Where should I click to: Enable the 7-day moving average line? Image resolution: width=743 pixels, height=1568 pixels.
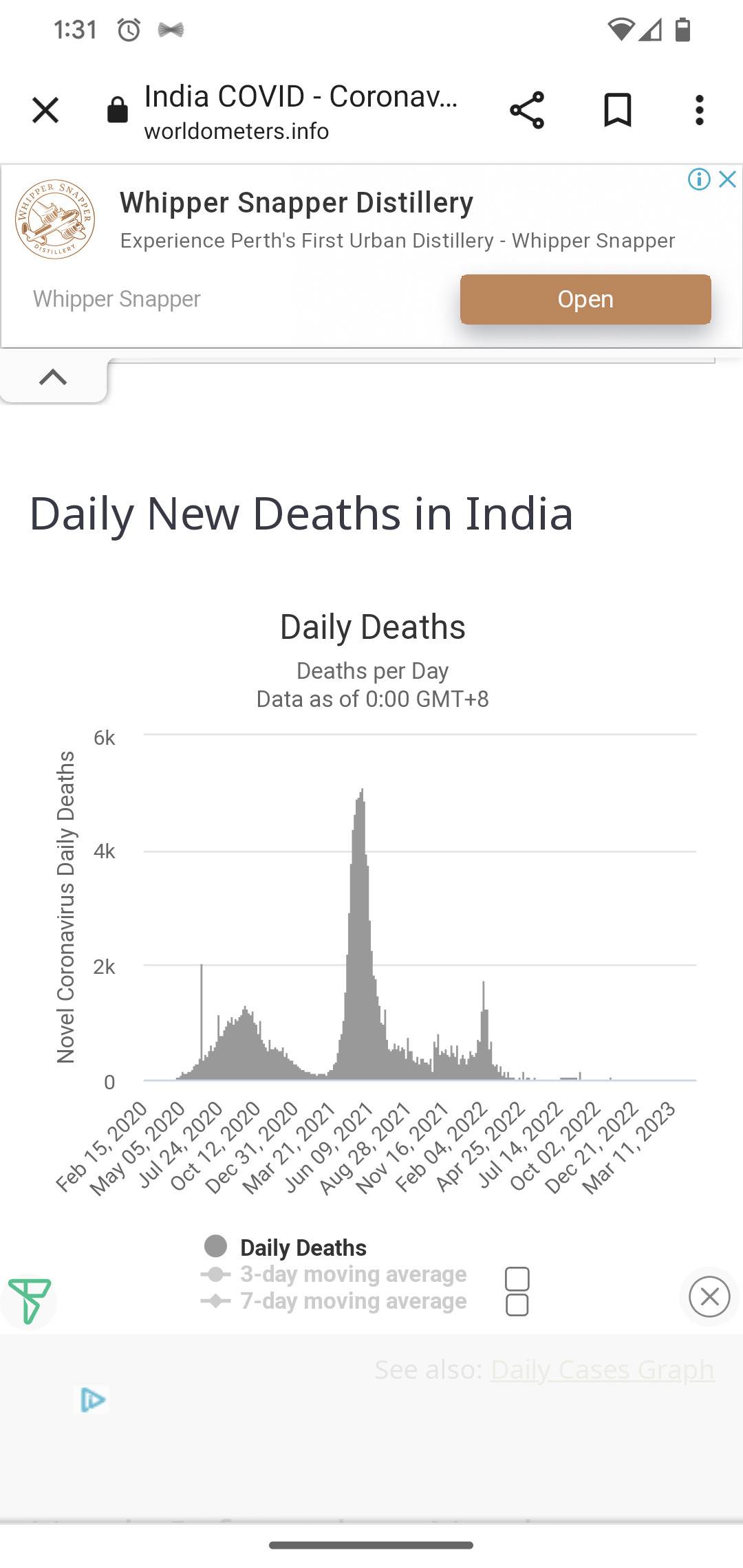coord(352,1301)
